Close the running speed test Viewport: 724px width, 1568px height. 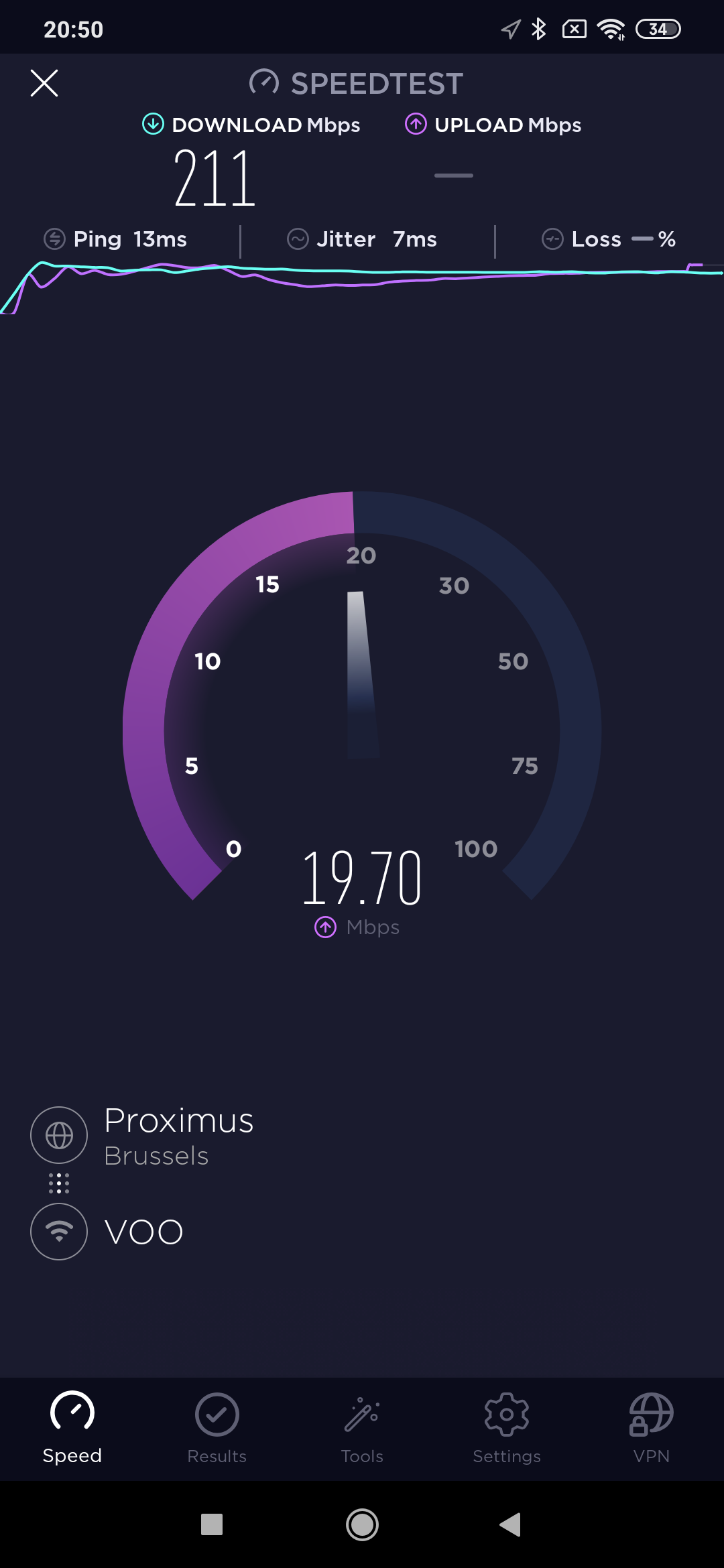coord(44,83)
